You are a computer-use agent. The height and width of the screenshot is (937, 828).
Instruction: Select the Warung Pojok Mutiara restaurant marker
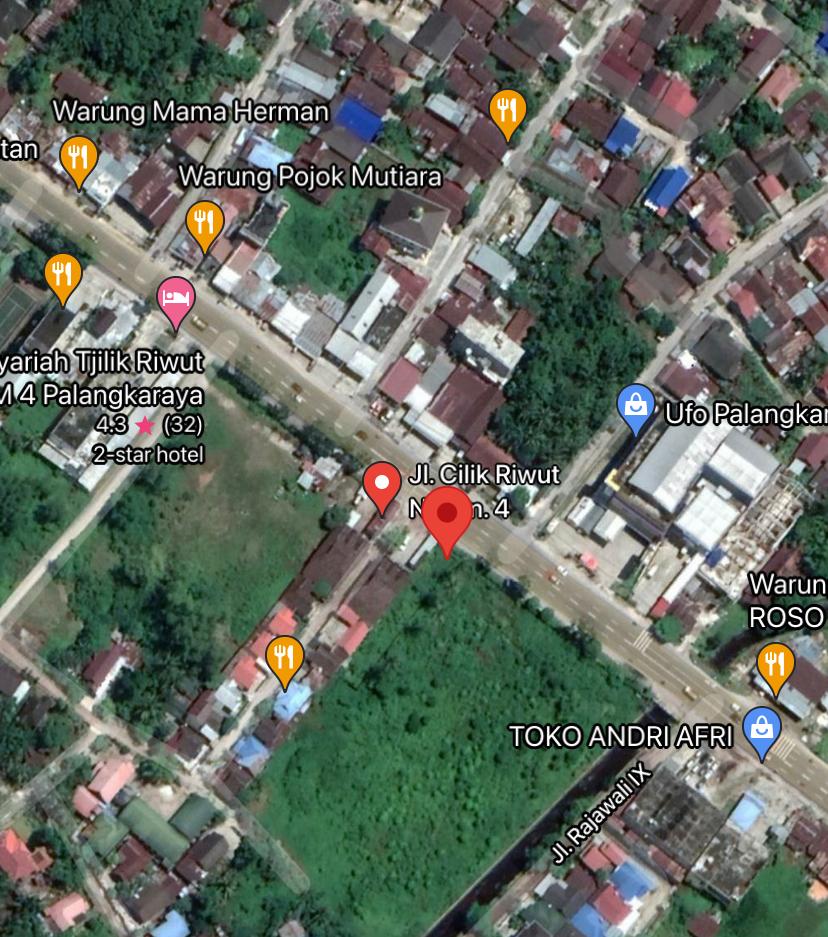tap(204, 222)
